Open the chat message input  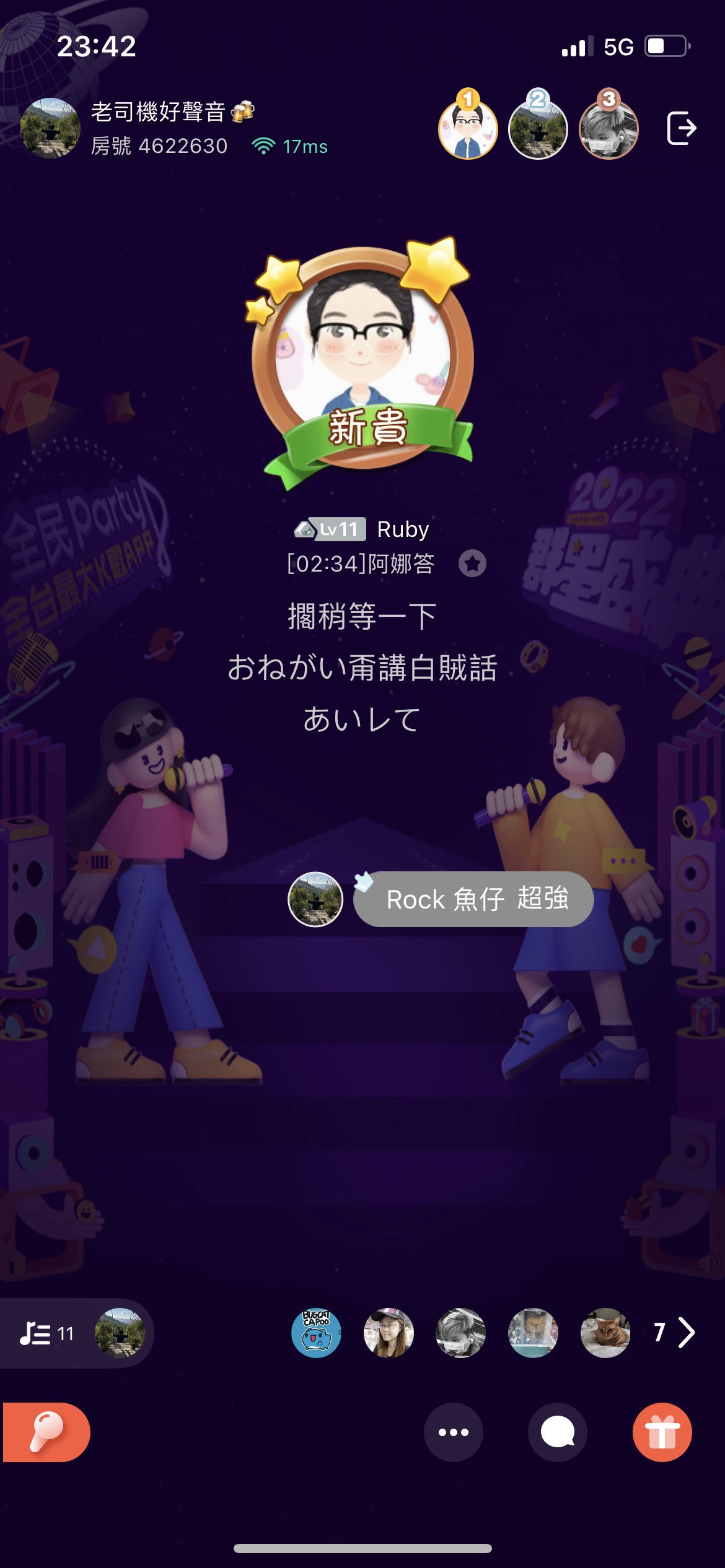coord(557,1432)
